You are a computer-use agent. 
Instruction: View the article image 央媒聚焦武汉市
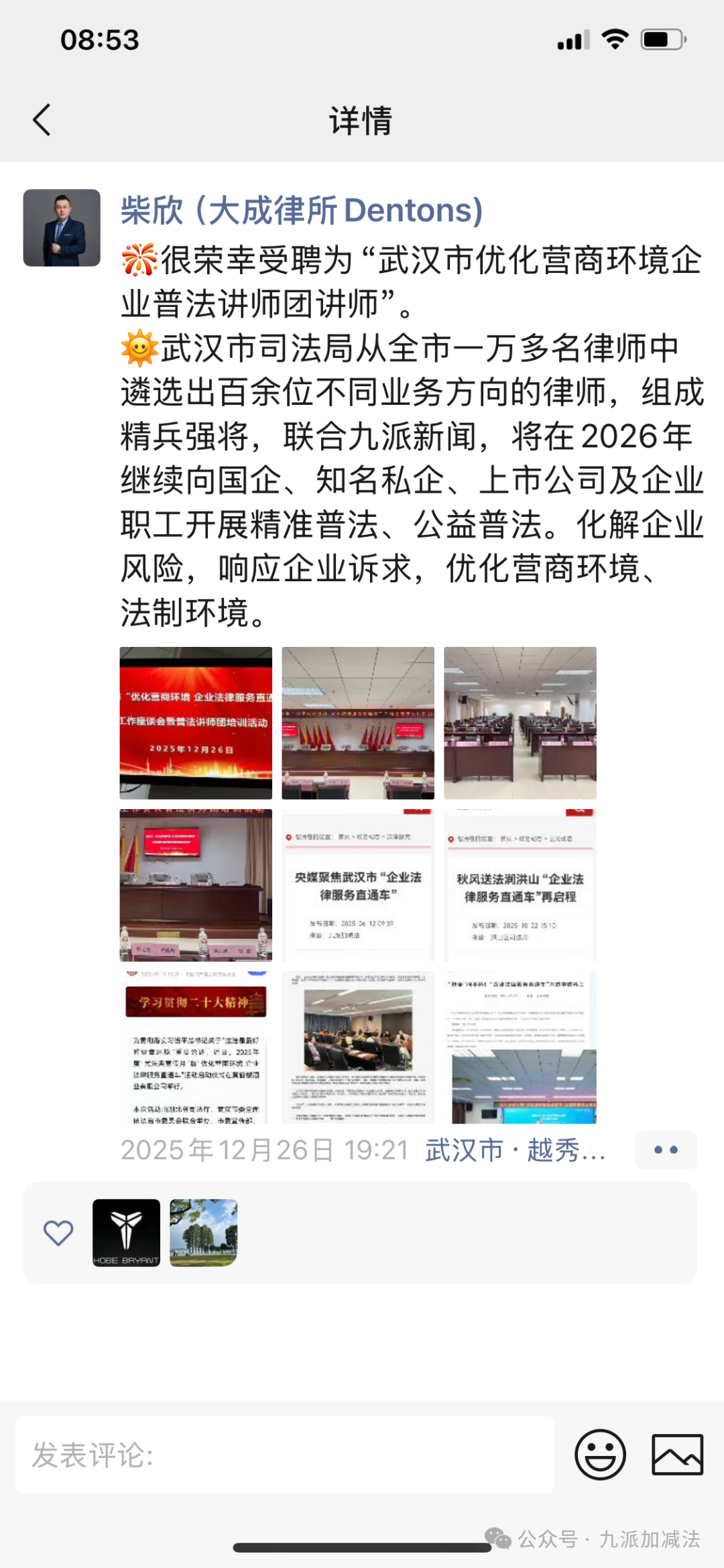(358, 885)
